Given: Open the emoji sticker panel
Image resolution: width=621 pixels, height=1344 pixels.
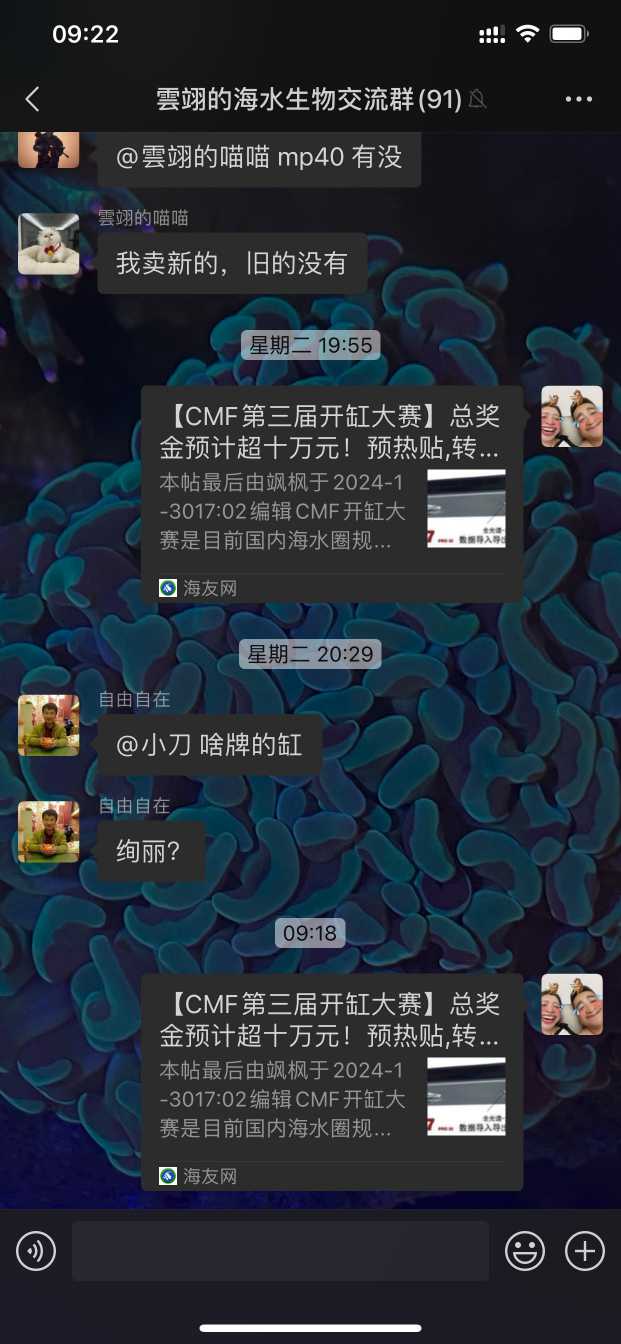Looking at the screenshot, I should [525, 1251].
